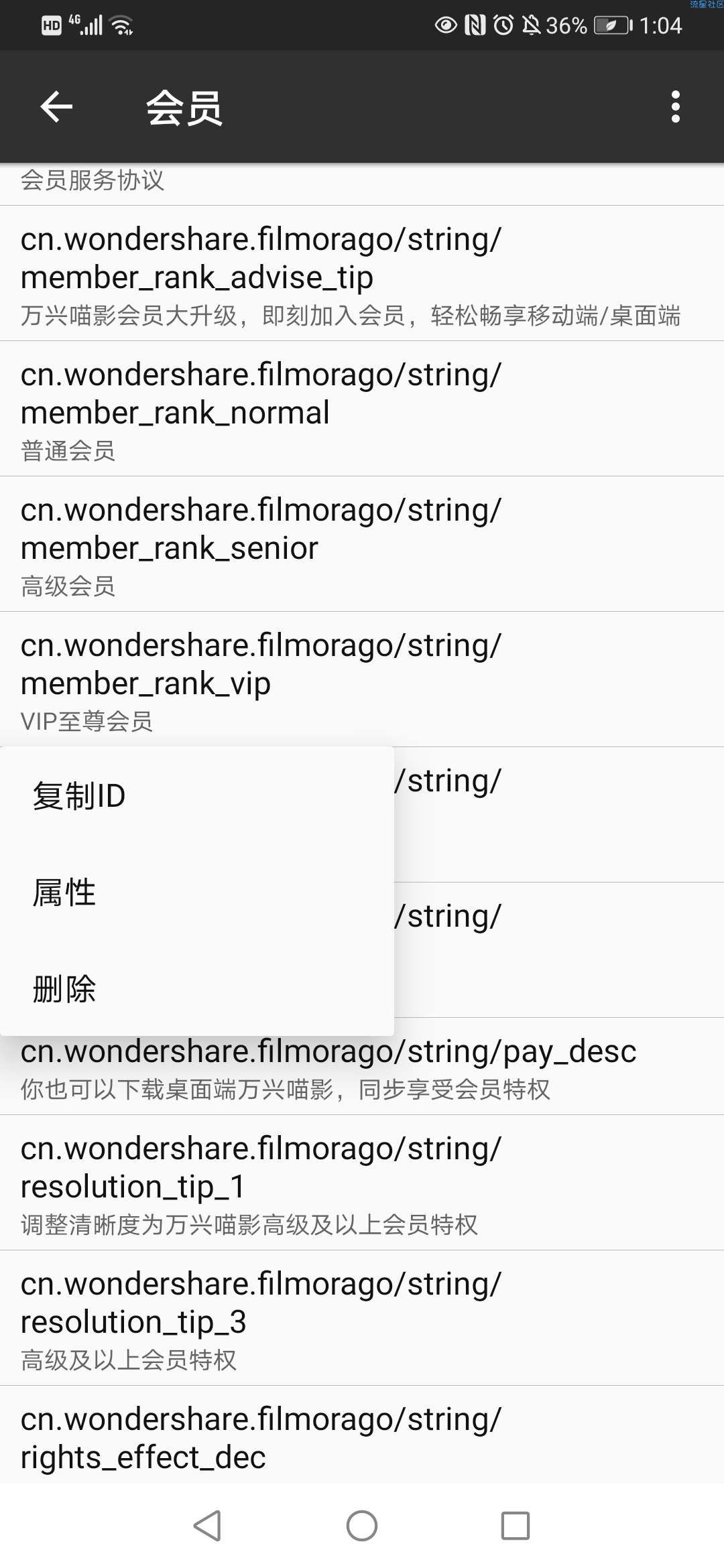The image size is (724, 1568).
Task: Select 复制ID from the context menu
Action: (x=197, y=796)
